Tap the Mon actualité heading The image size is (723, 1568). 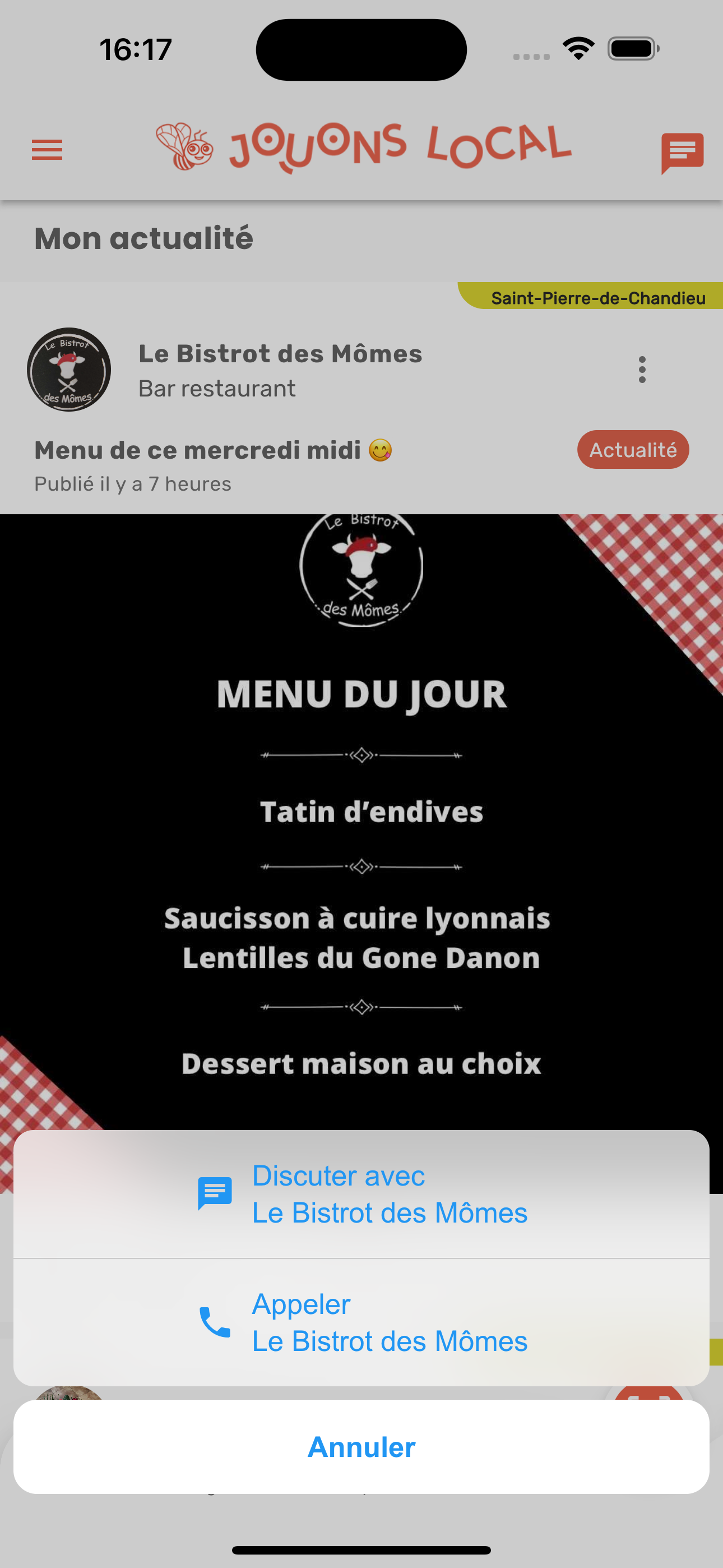coord(143,238)
